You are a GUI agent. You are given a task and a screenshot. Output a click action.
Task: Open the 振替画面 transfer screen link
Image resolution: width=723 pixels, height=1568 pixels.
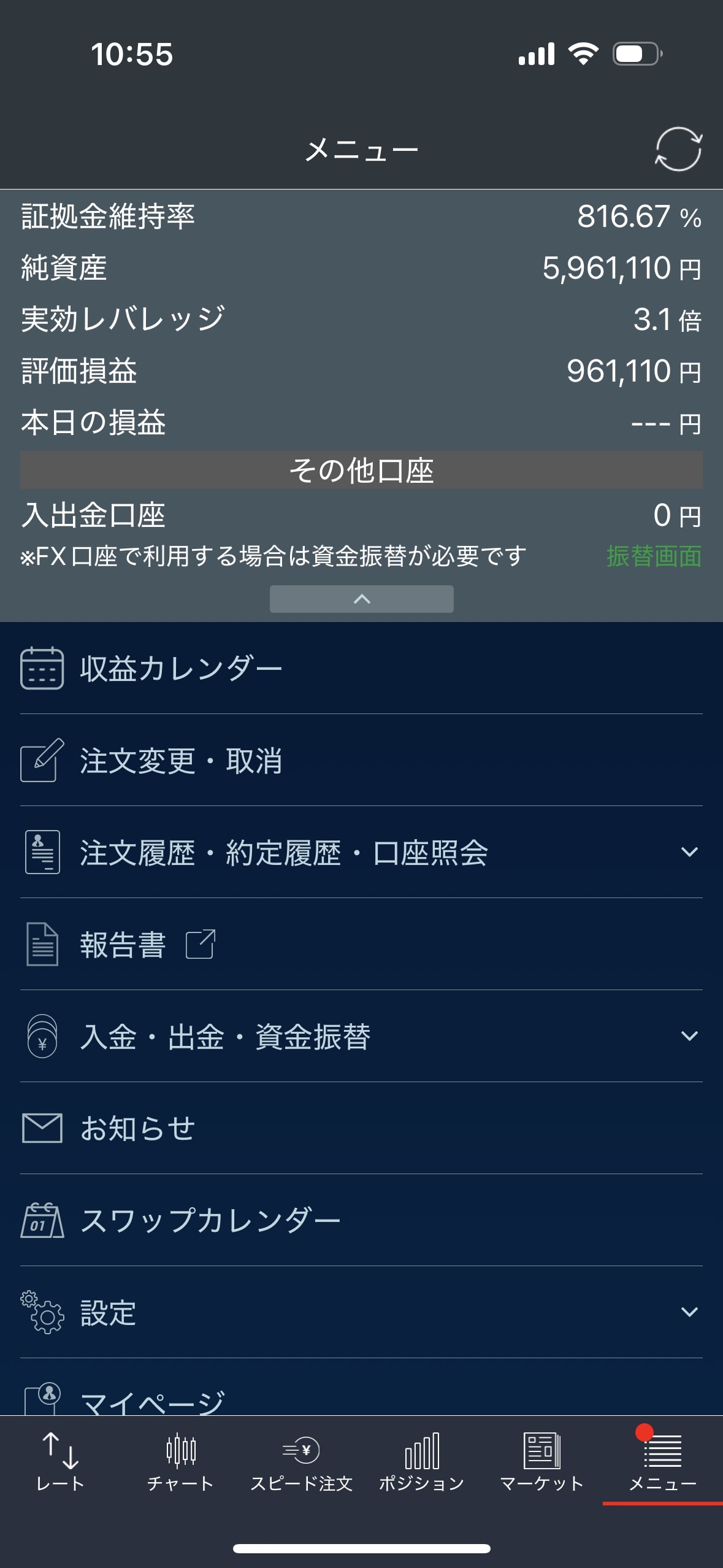pyautogui.click(x=654, y=556)
